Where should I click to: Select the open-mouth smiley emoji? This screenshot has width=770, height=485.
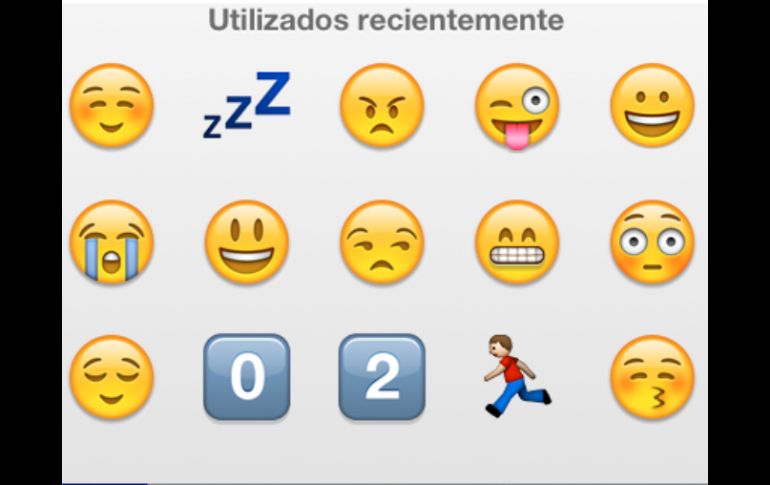click(x=246, y=242)
